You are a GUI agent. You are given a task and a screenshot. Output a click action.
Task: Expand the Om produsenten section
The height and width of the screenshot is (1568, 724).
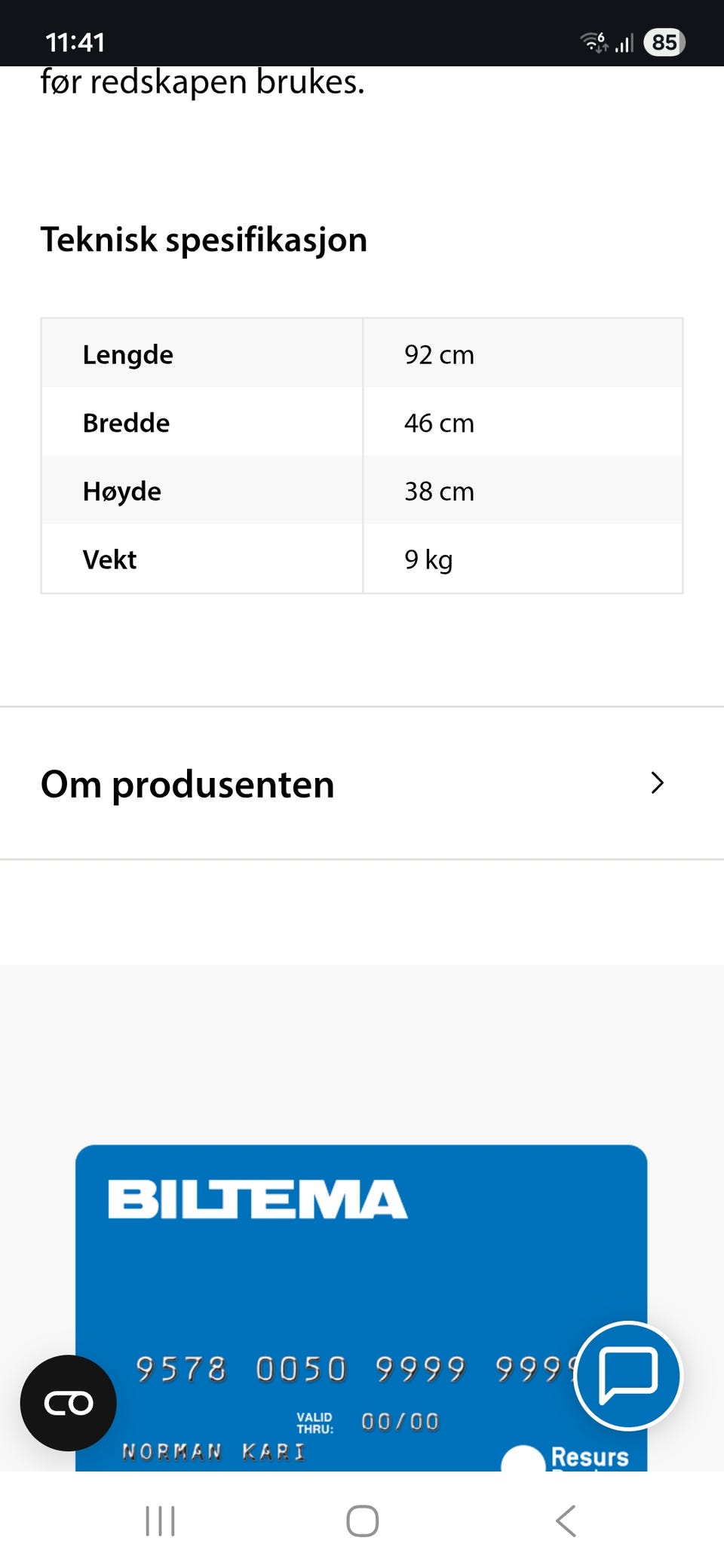[x=362, y=783]
